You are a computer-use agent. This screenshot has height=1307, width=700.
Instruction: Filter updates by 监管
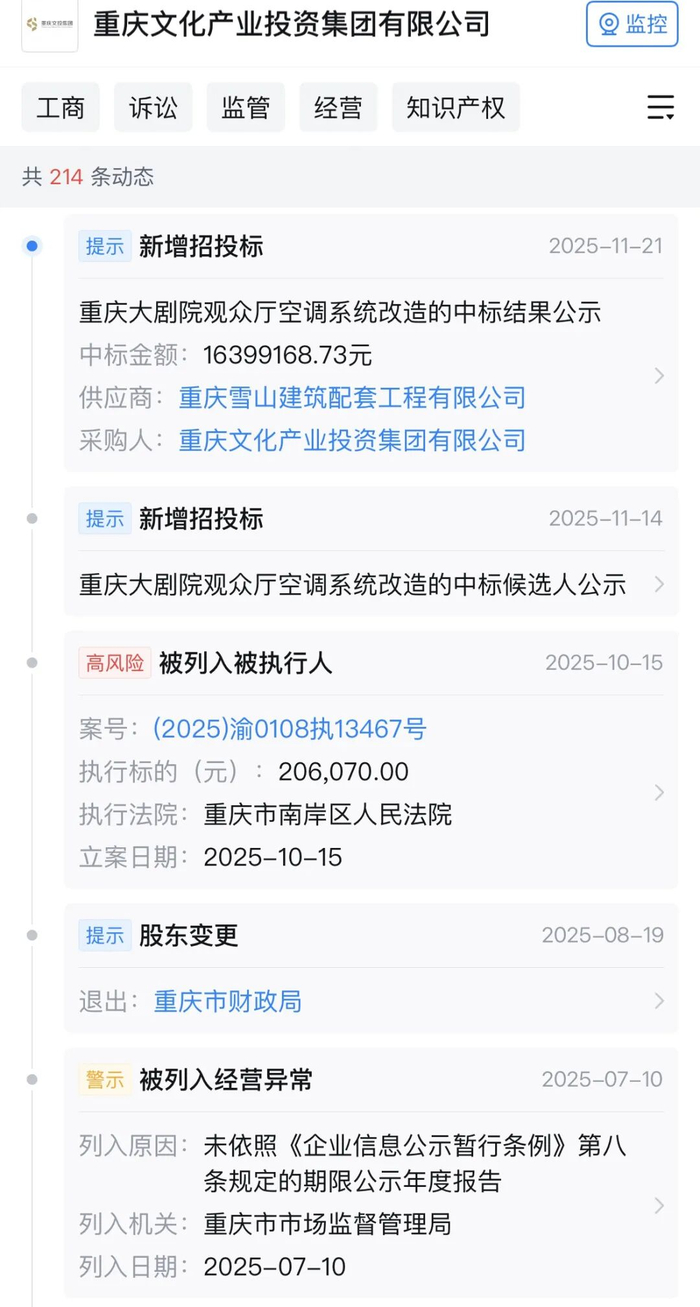coord(246,108)
